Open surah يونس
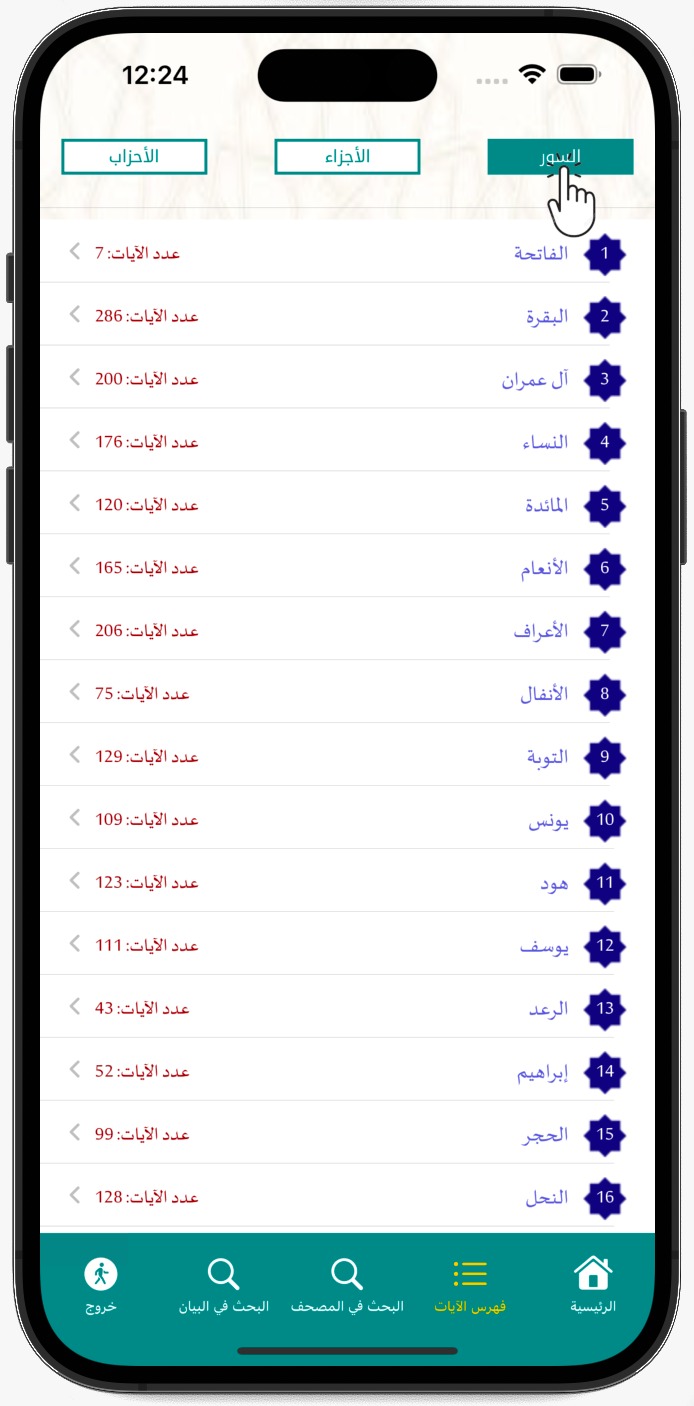The image size is (694, 1406). point(347,819)
